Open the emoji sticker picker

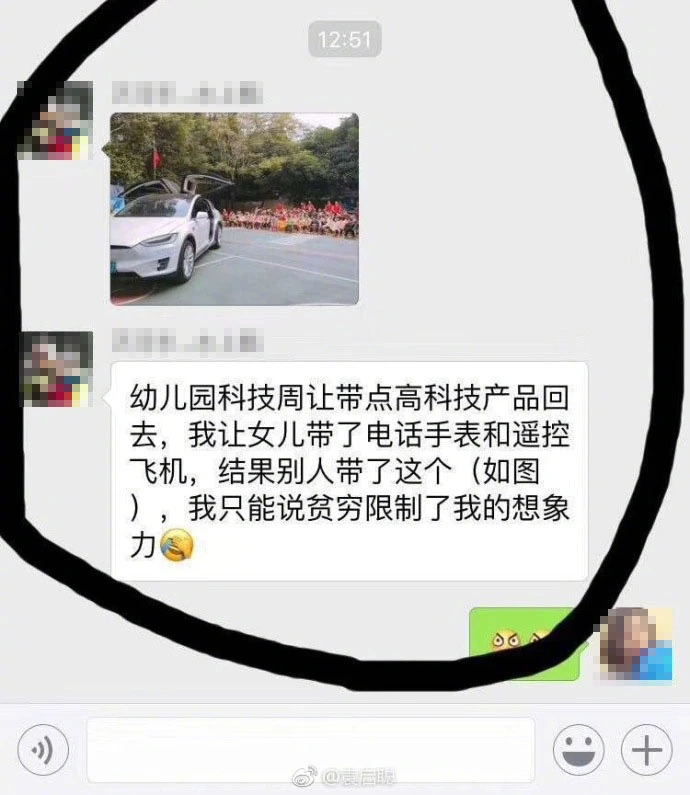click(579, 749)
